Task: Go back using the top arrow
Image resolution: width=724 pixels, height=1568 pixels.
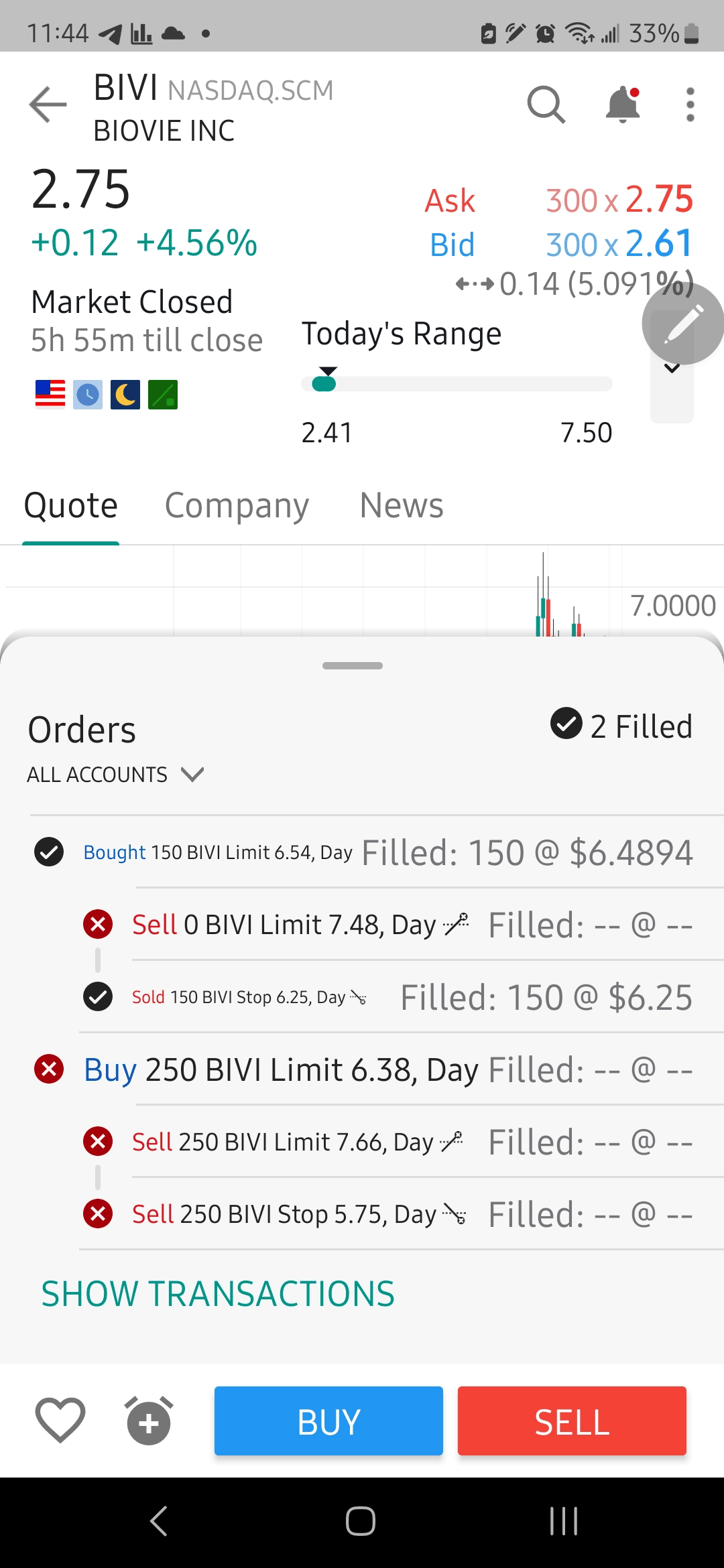Action: pos(48,105)
